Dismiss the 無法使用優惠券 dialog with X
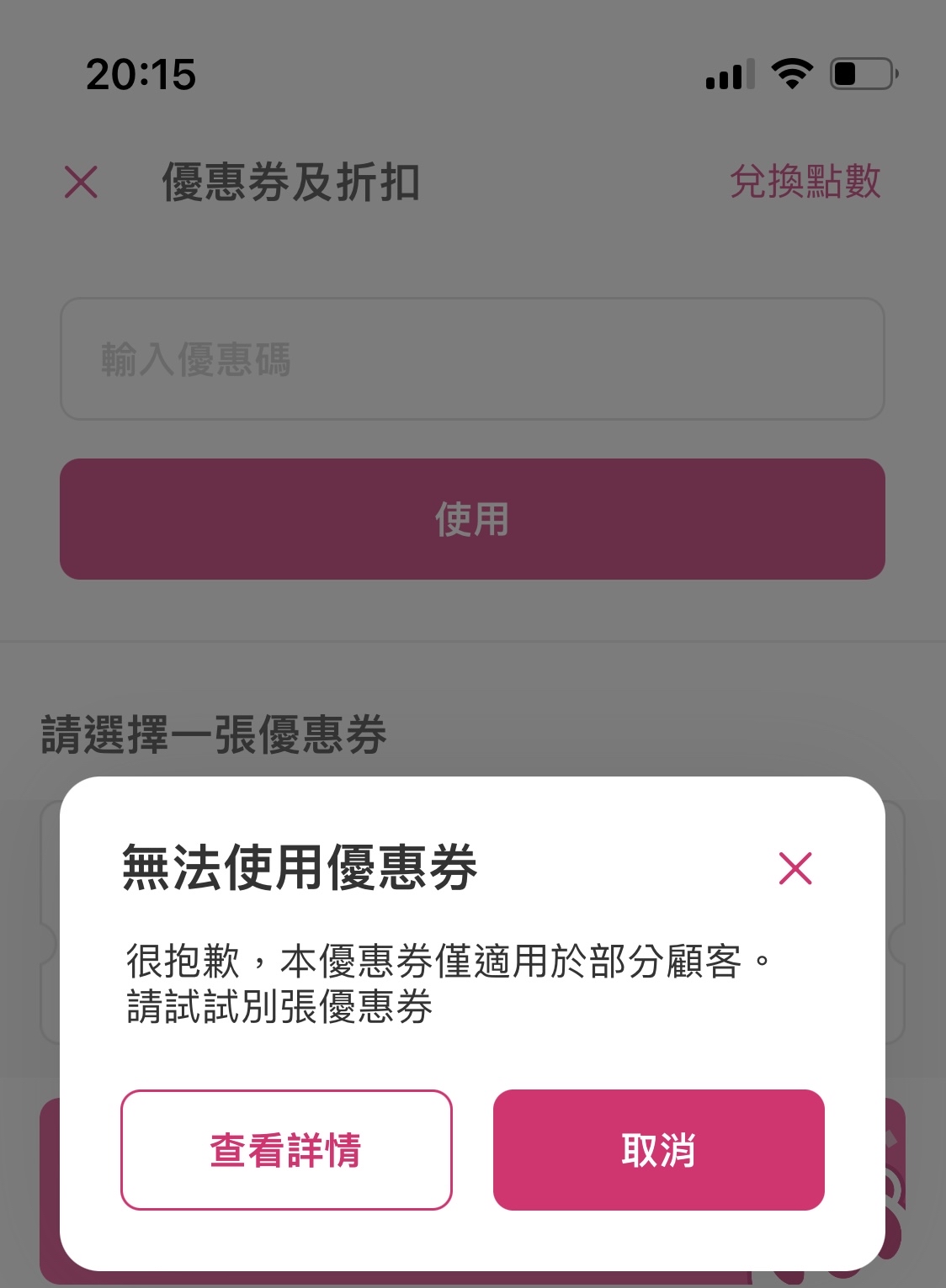Viewport: 946px width, 1288px height. (x=795, y=868)
